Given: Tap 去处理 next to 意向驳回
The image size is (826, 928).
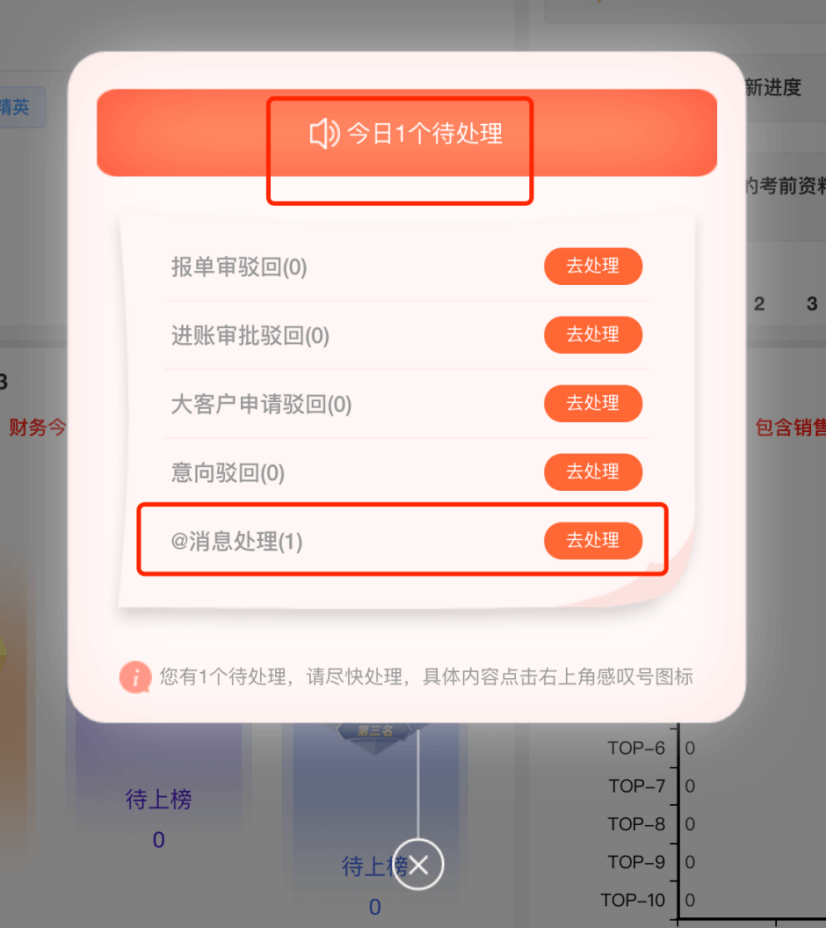Looking at the screenshot, I should click(x=593, y=472).
